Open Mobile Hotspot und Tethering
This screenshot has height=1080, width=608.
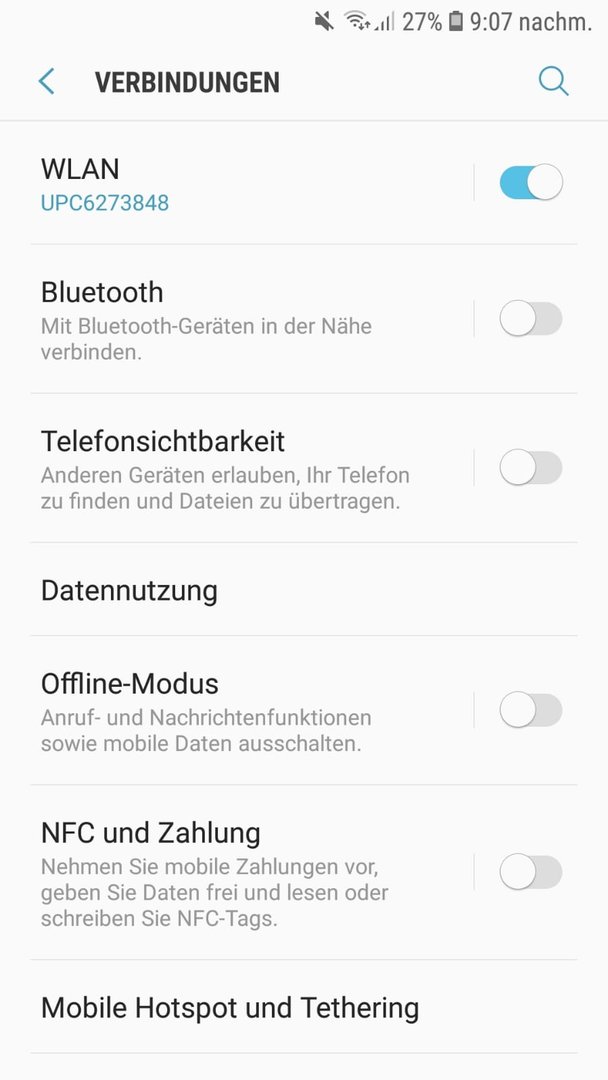pos(304,1007)
